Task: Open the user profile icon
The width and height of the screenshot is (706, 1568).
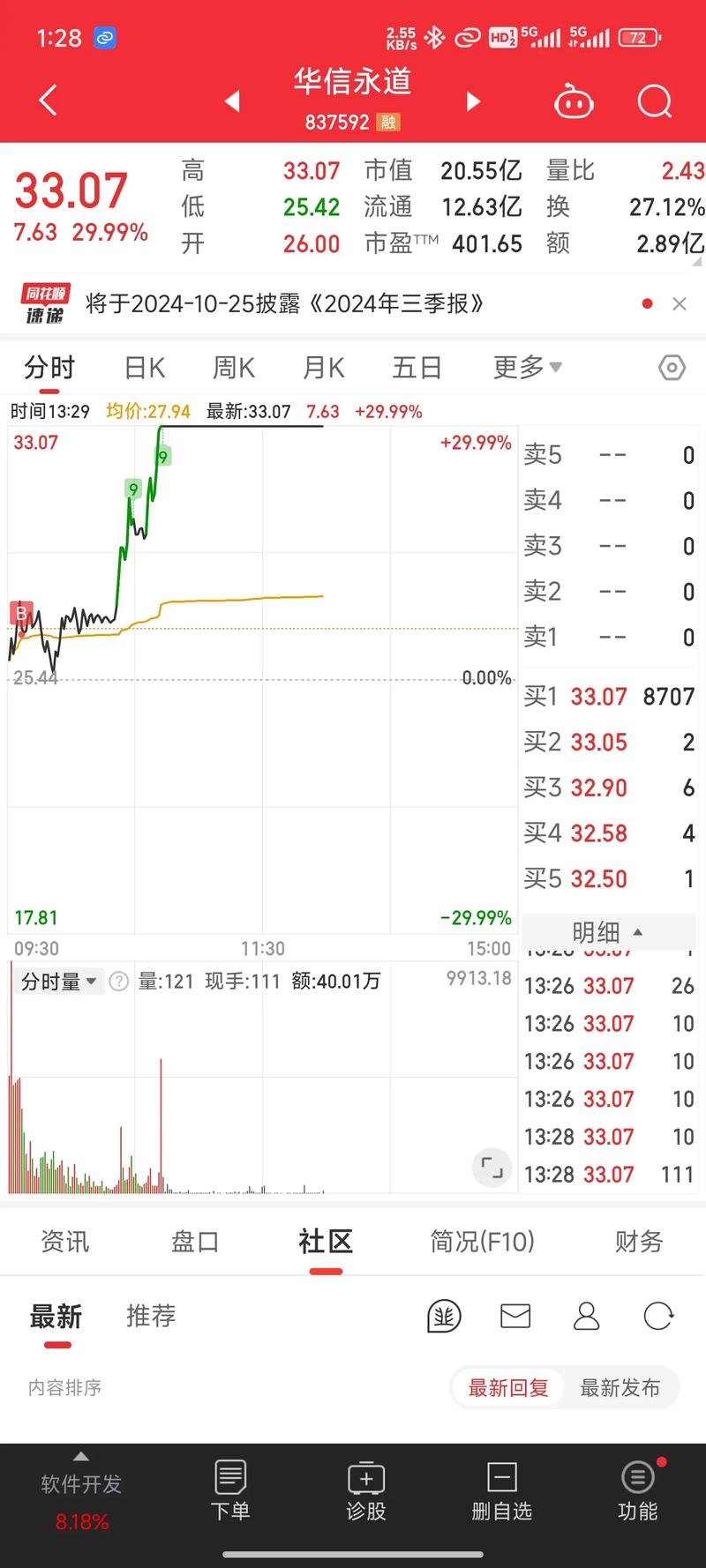Action: (x=586, y=1316)
